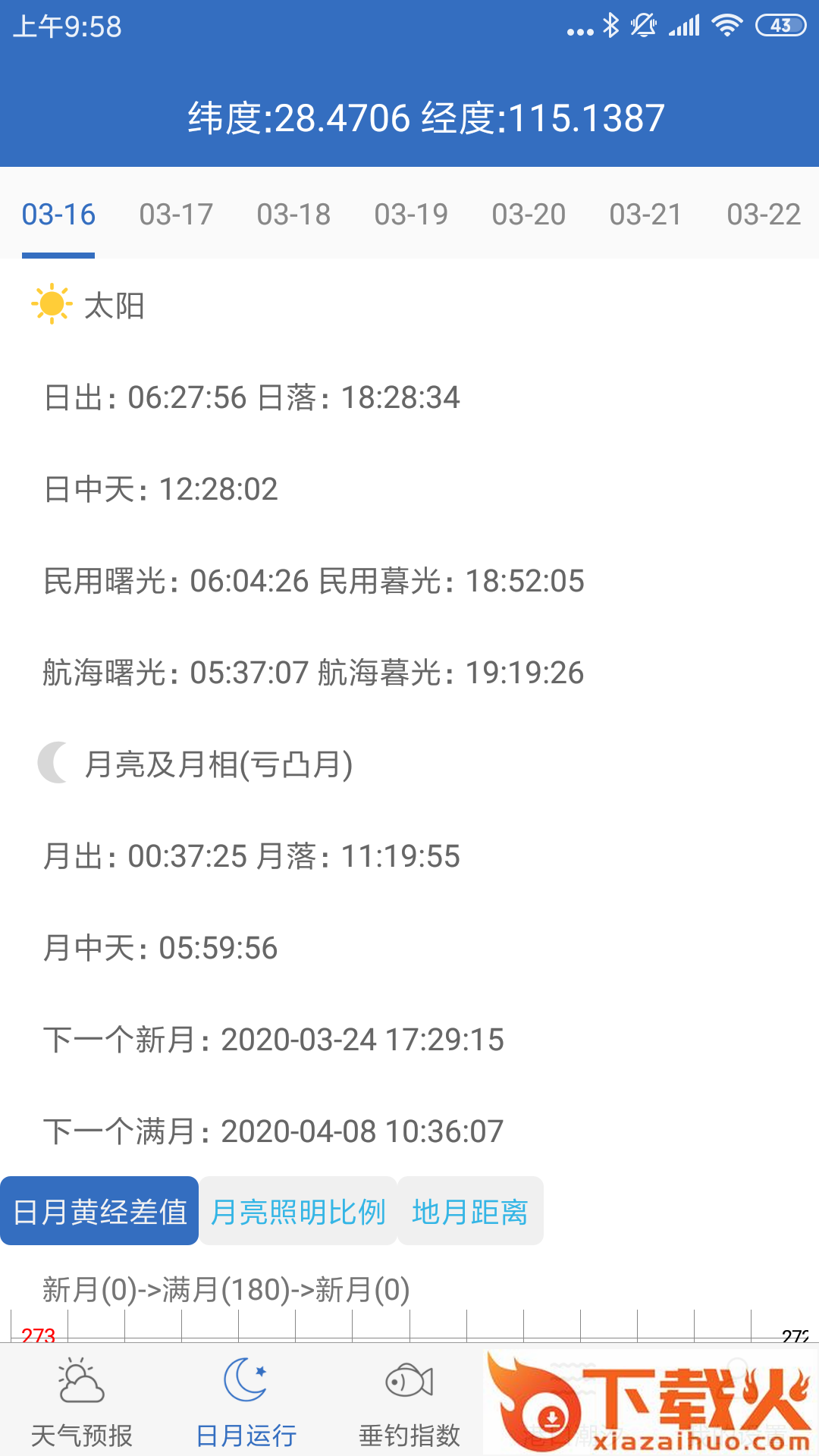Viewport: 819px width, 1456px height.
Task: Select the 03-16 date tab
Action: click(x=58, y=215)
